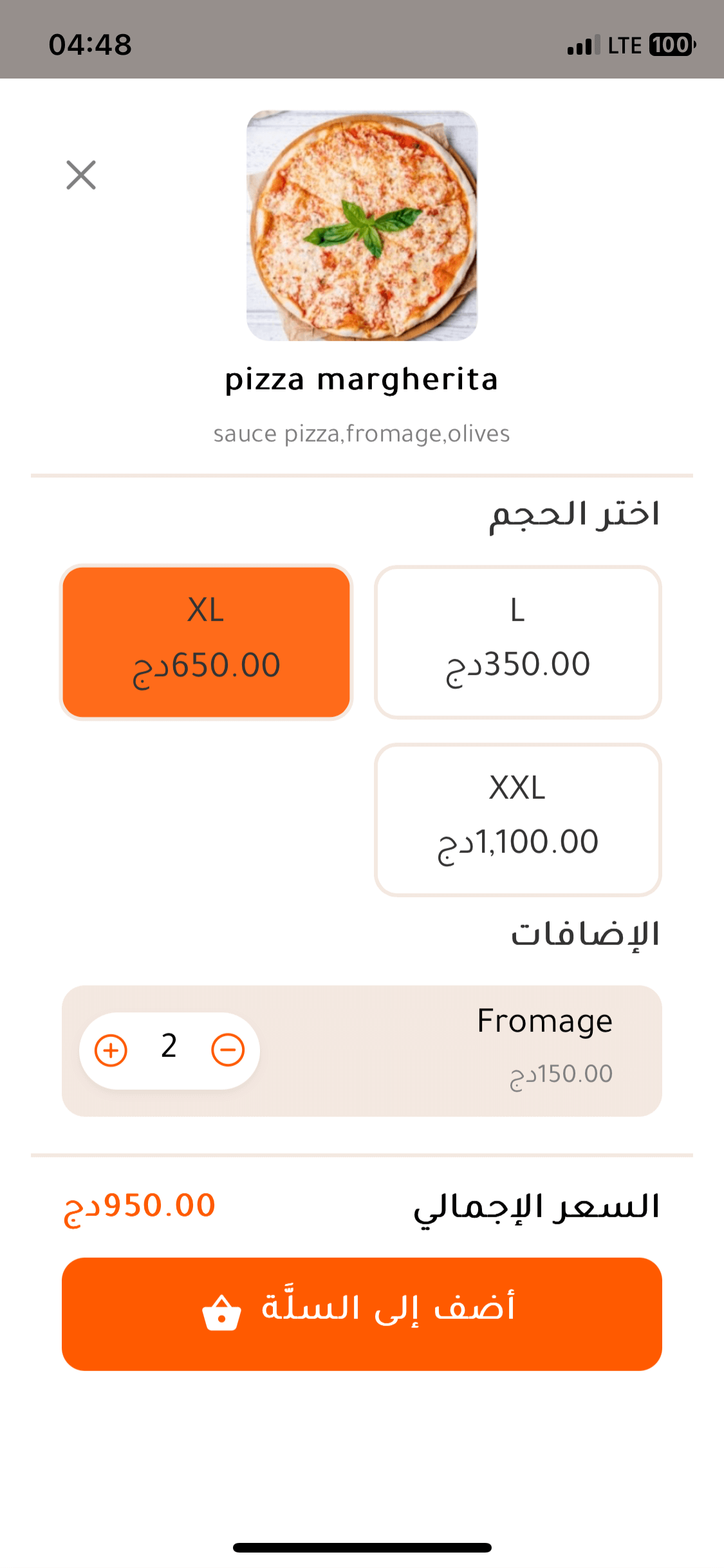724x1568 pixels.
Task: Click the minus icon to reduce Fromage quantity
Action: pos(229,1049)
